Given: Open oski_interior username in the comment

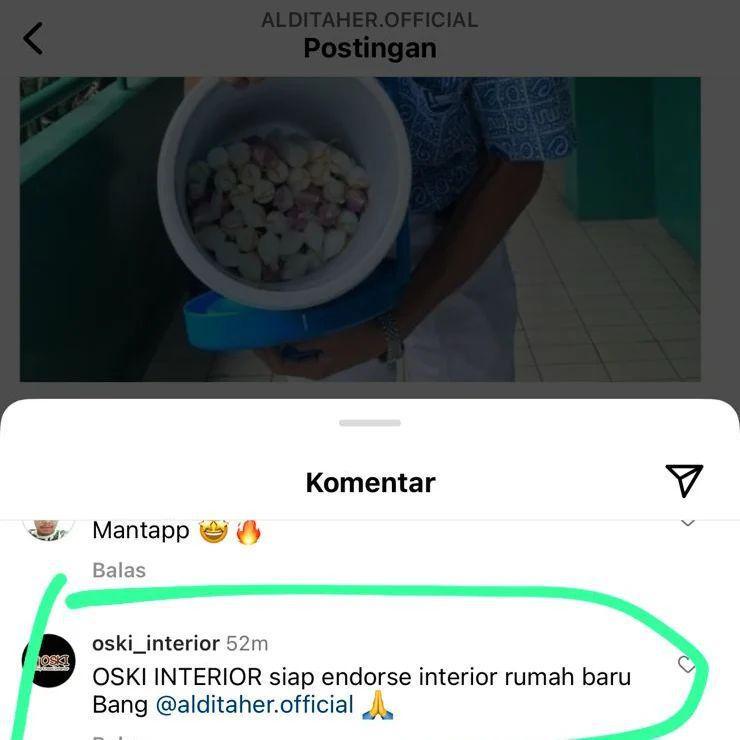Looking at the screenshot, I should (x=155, y=643).
